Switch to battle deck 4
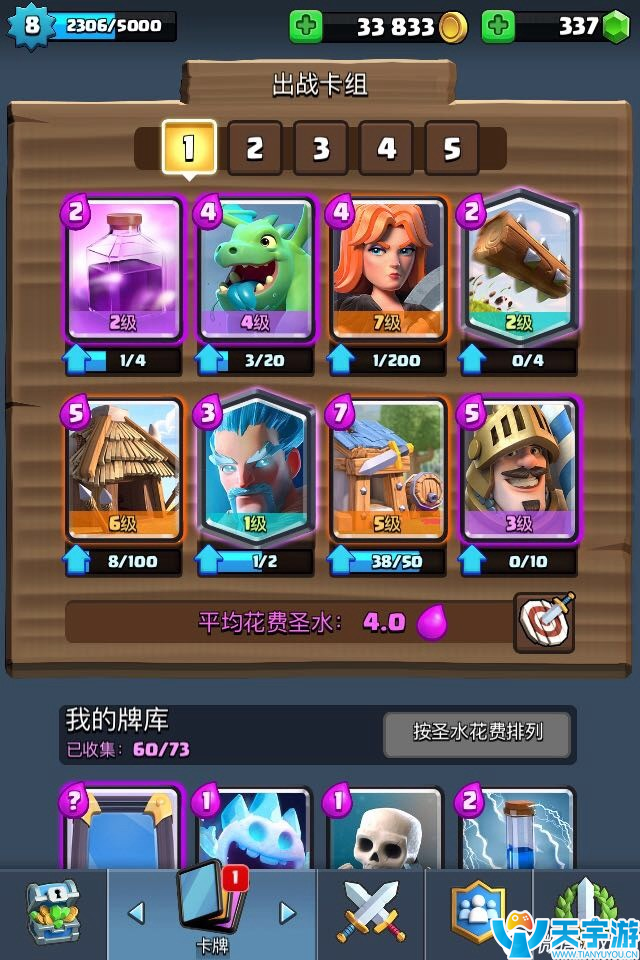 click(386, 149)
